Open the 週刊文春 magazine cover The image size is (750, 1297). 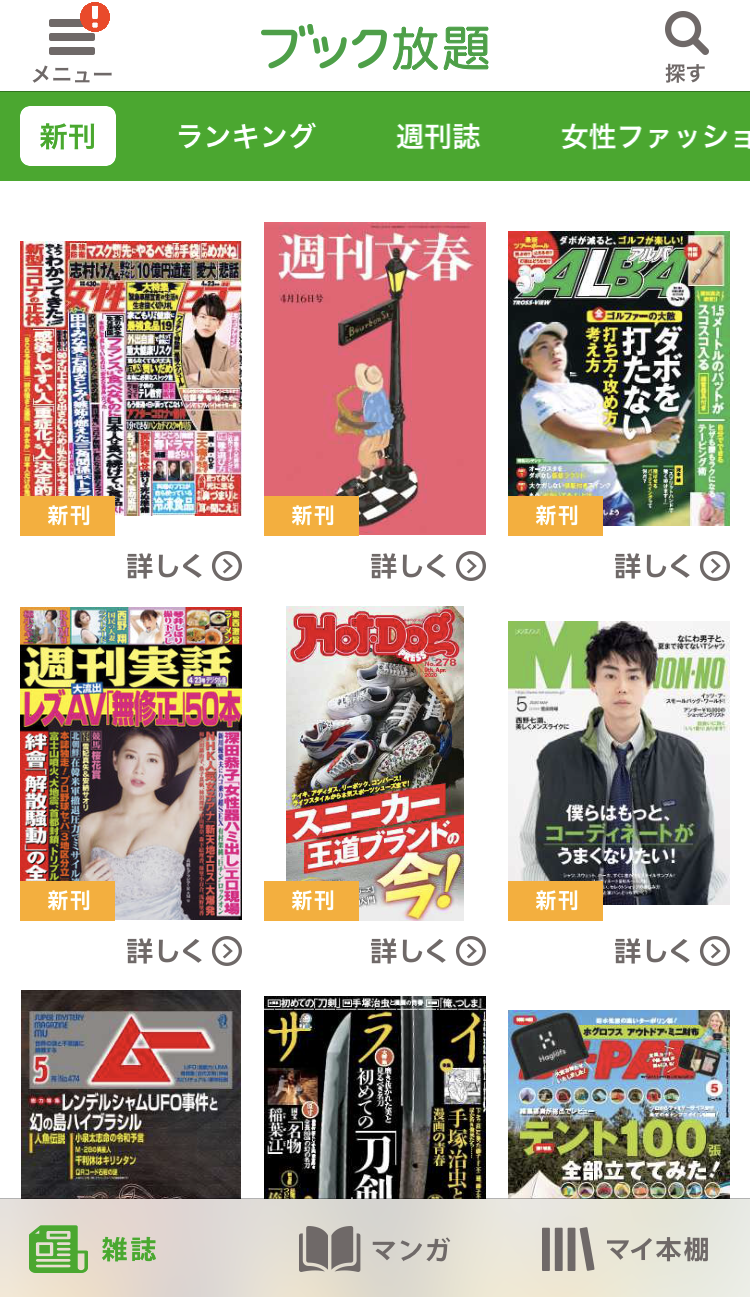tap(375, 378)
